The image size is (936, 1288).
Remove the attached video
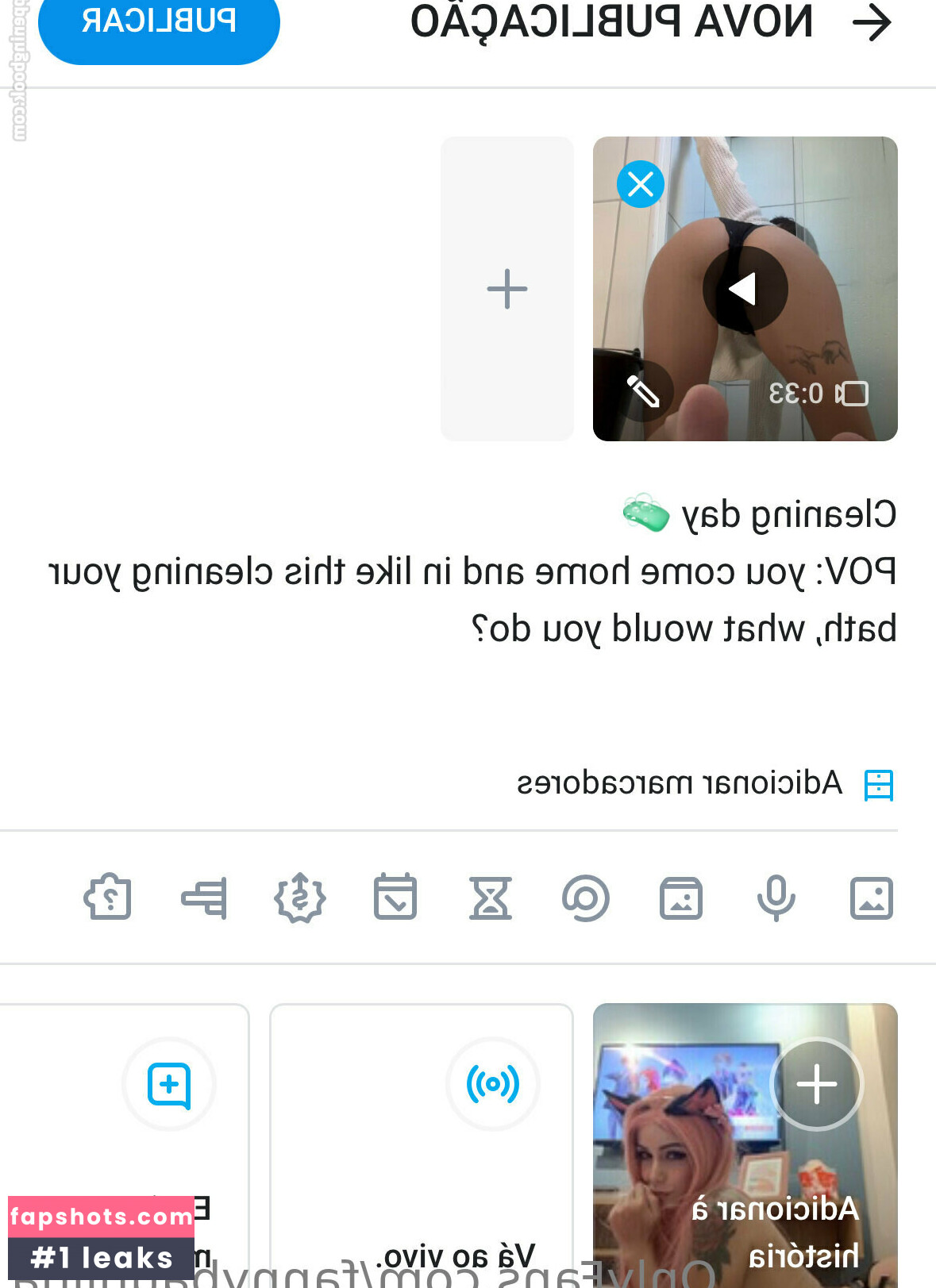click(x=641, y=184)
